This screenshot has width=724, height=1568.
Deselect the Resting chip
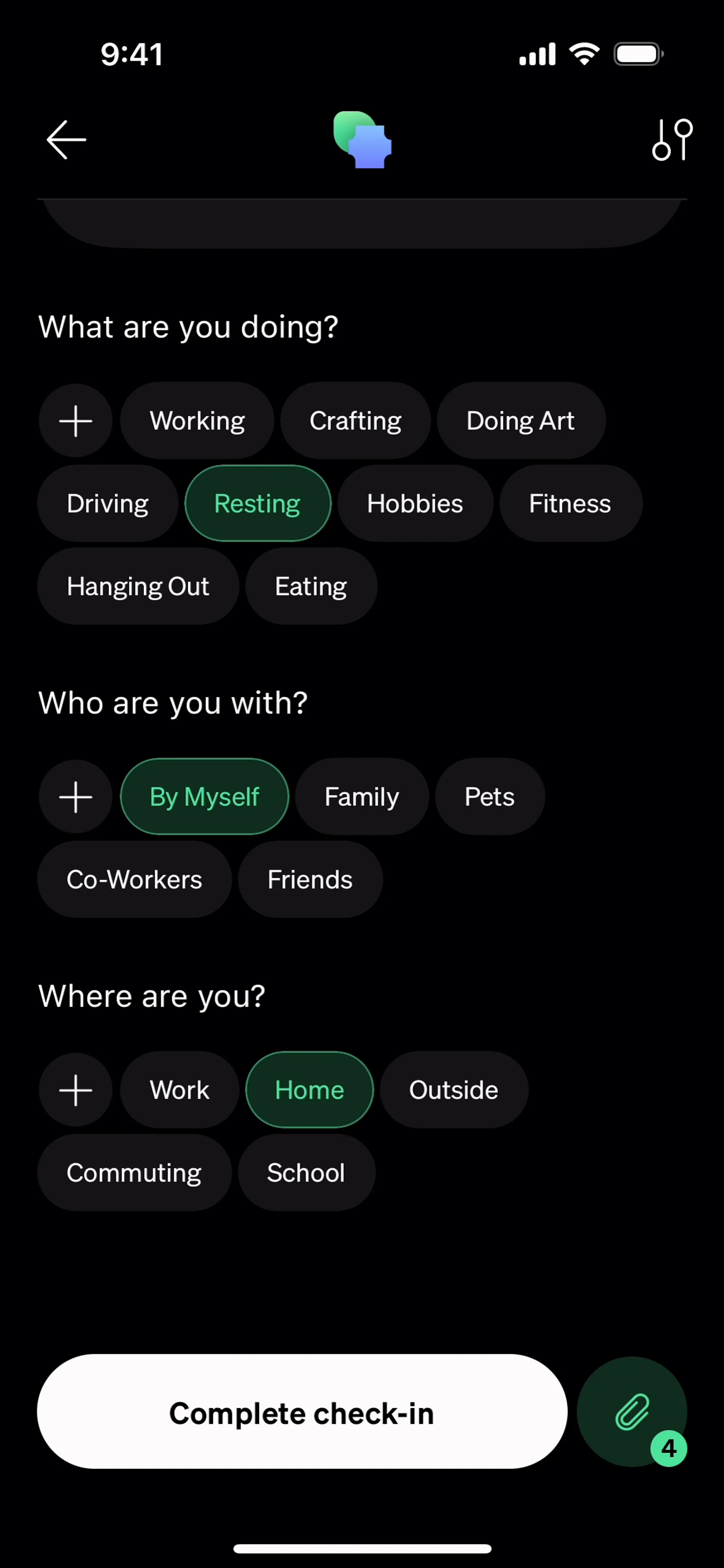258,503
